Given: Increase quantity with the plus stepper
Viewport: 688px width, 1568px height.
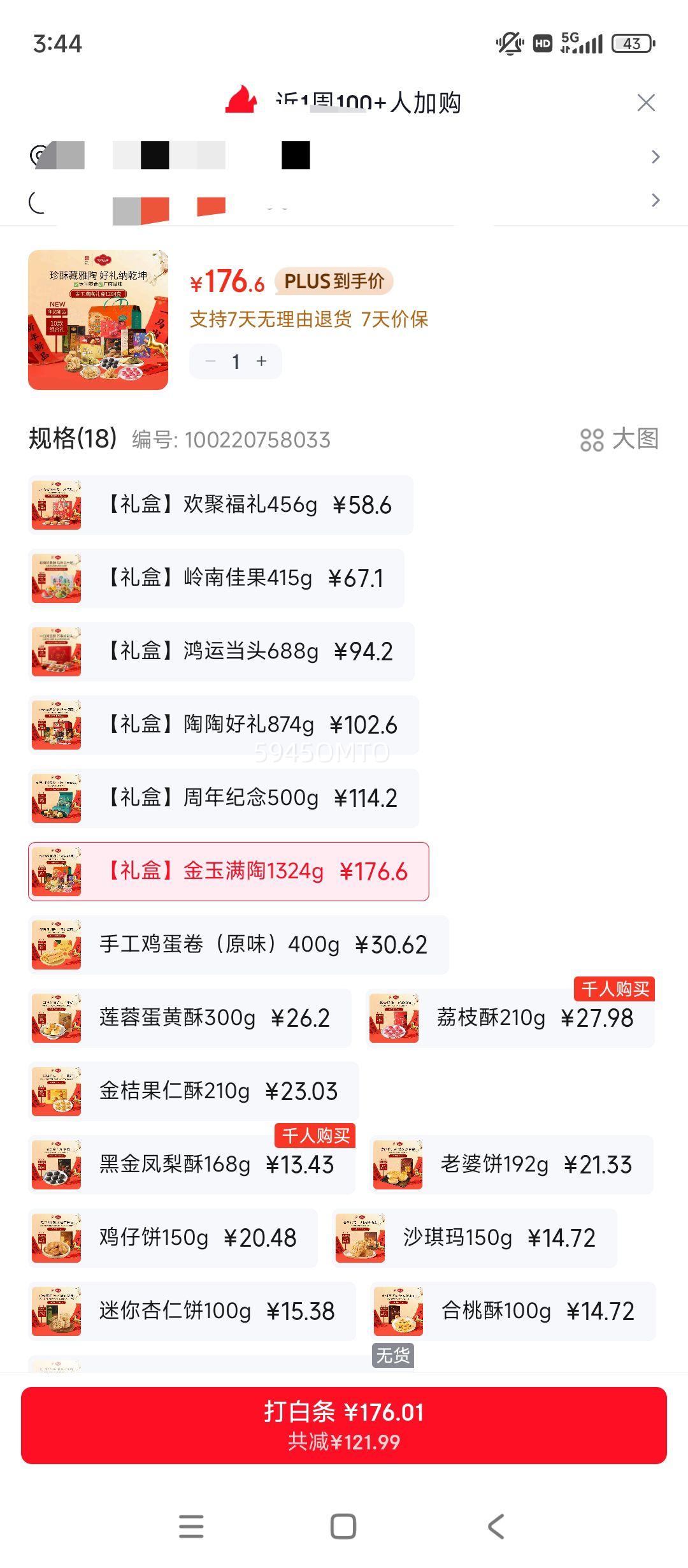Looking at the screenshot, I should click(261, 361).
